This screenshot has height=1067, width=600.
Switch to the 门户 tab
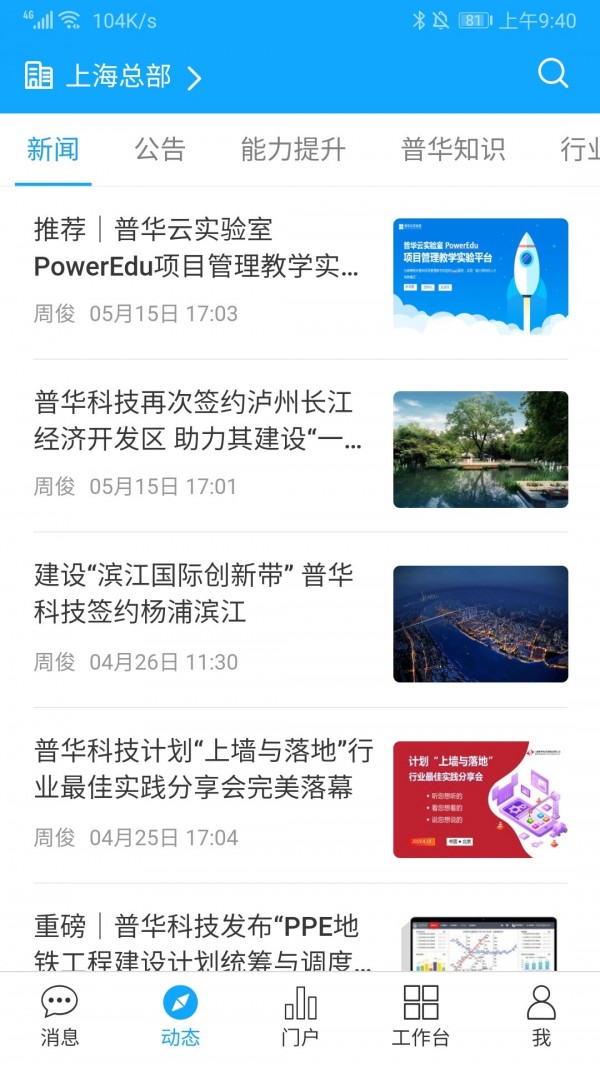click(300, 1017)
